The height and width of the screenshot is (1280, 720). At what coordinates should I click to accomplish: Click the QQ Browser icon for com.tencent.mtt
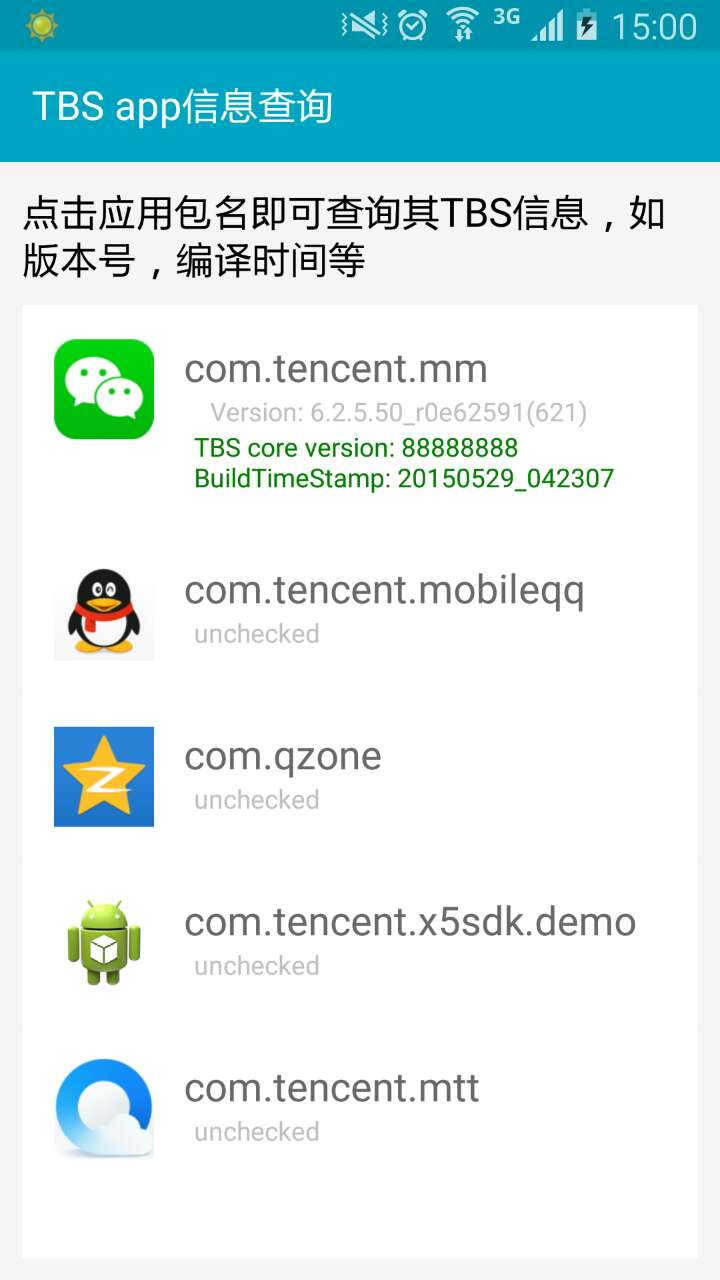click(104, 1107)
